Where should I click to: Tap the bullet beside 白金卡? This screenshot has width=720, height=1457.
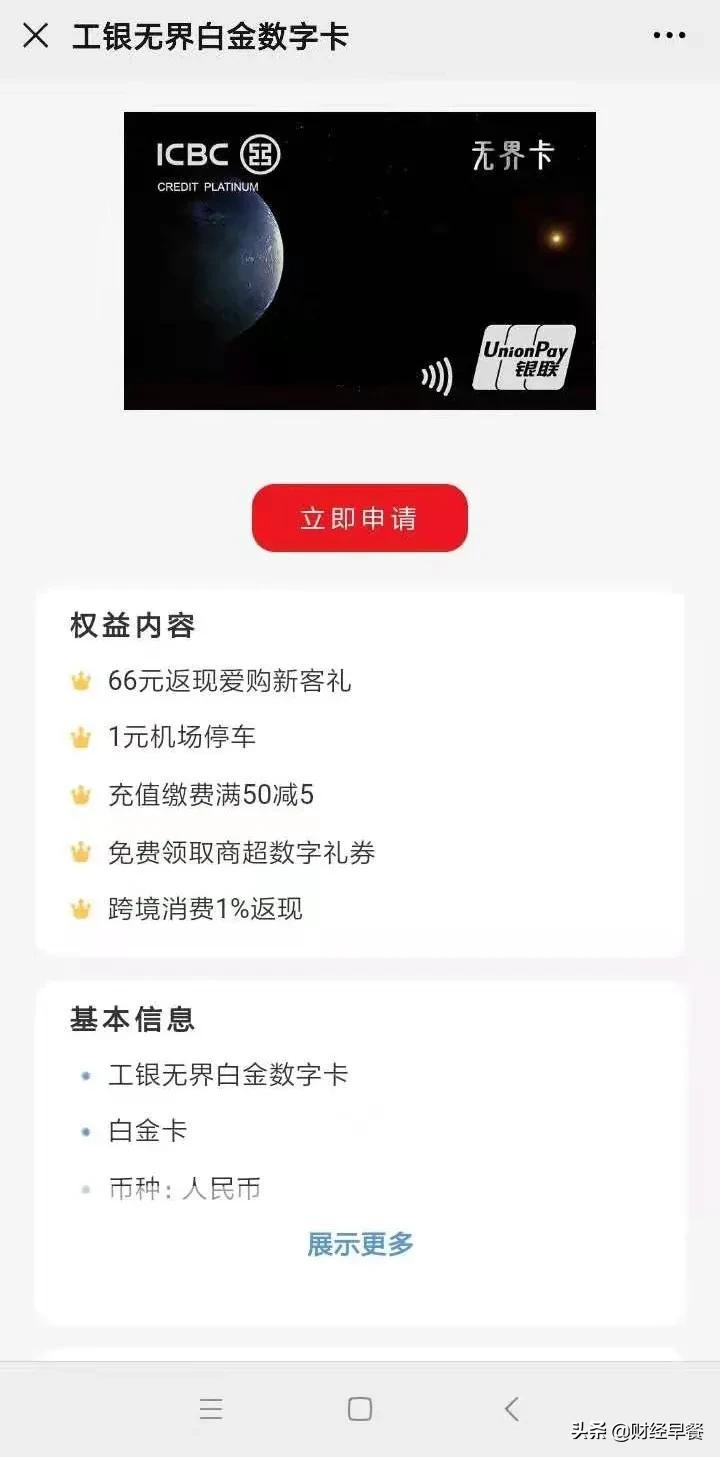click(x=85, y=1131)
